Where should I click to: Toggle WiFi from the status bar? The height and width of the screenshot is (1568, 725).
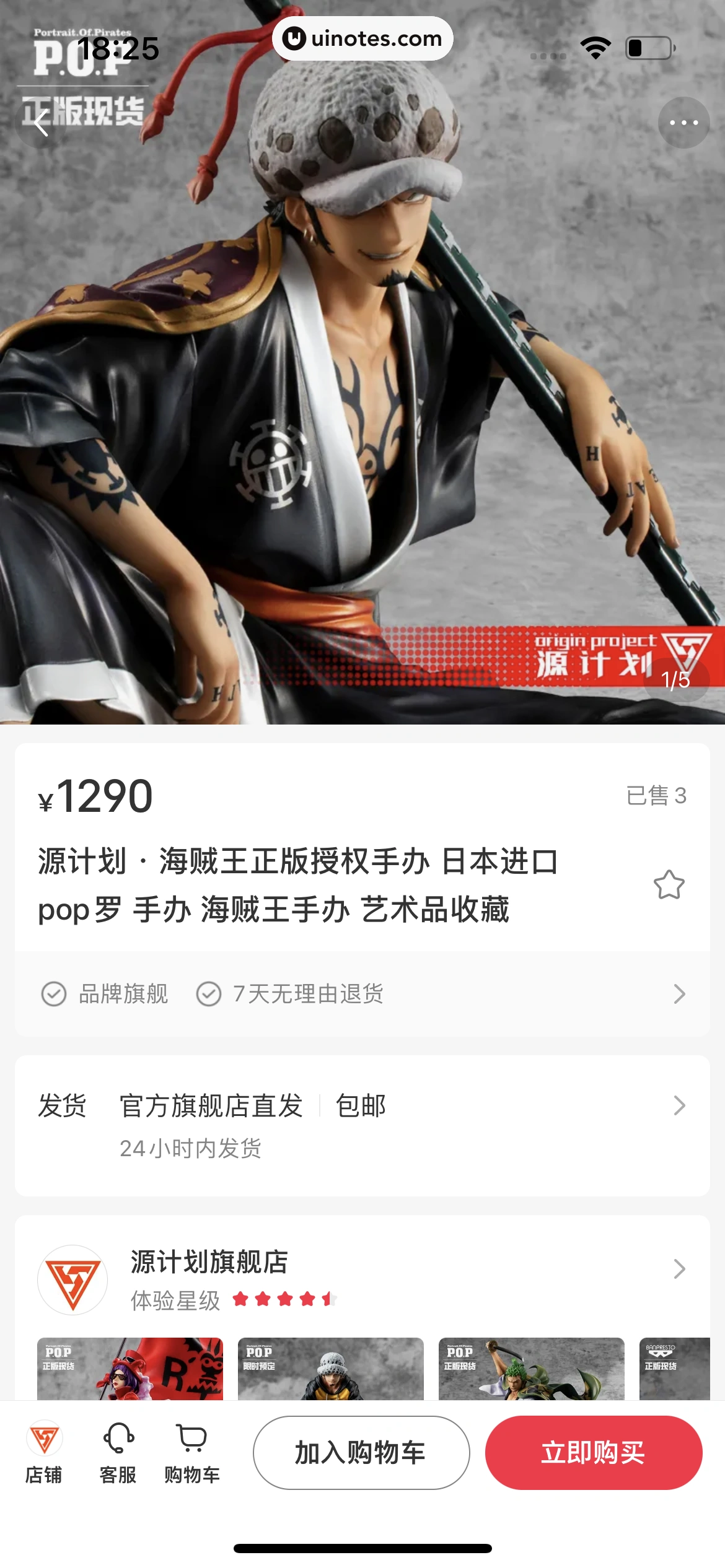597,46
